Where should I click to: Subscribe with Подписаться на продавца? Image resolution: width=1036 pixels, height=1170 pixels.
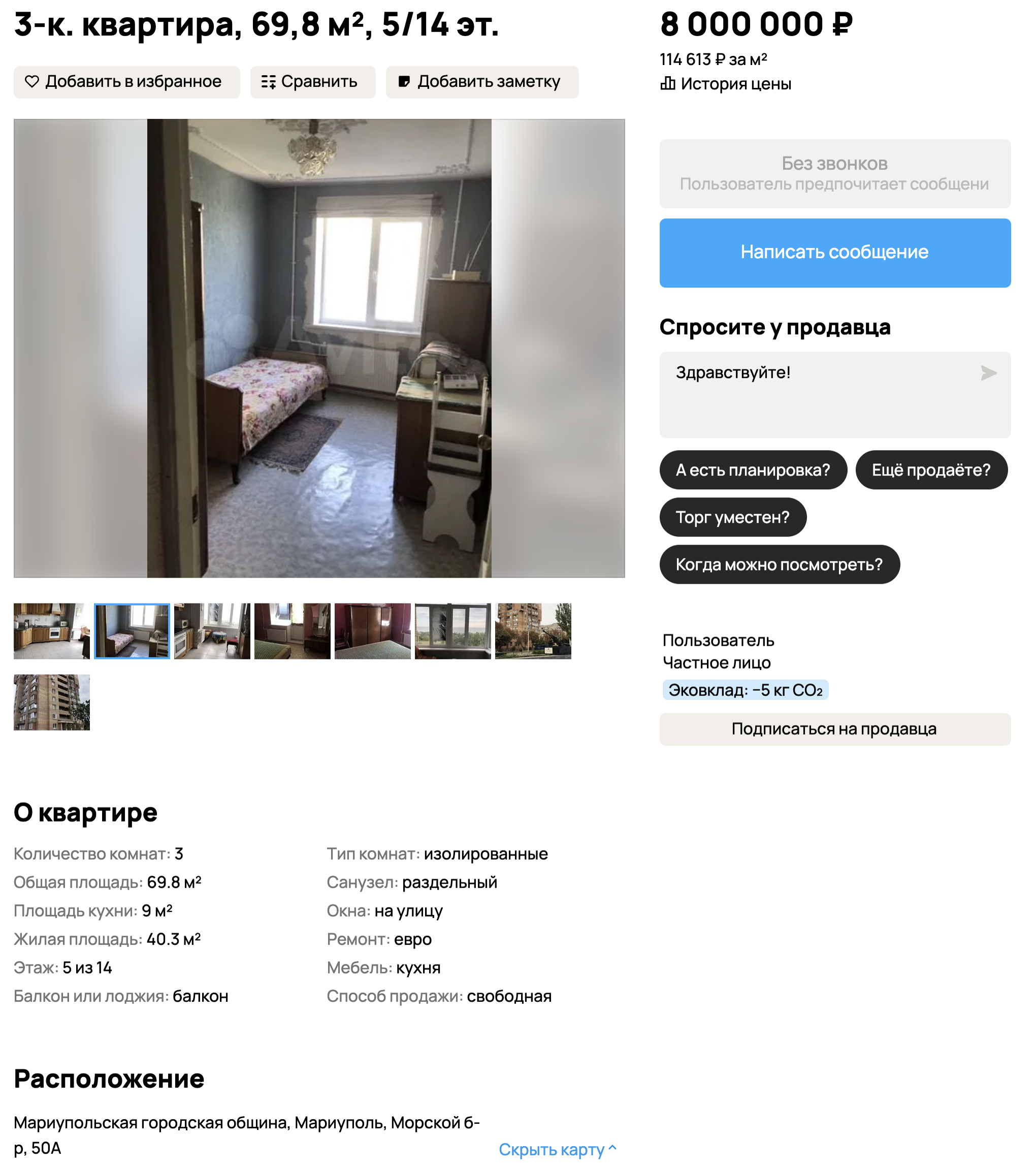pyautogui.click(x=834, y=729)
